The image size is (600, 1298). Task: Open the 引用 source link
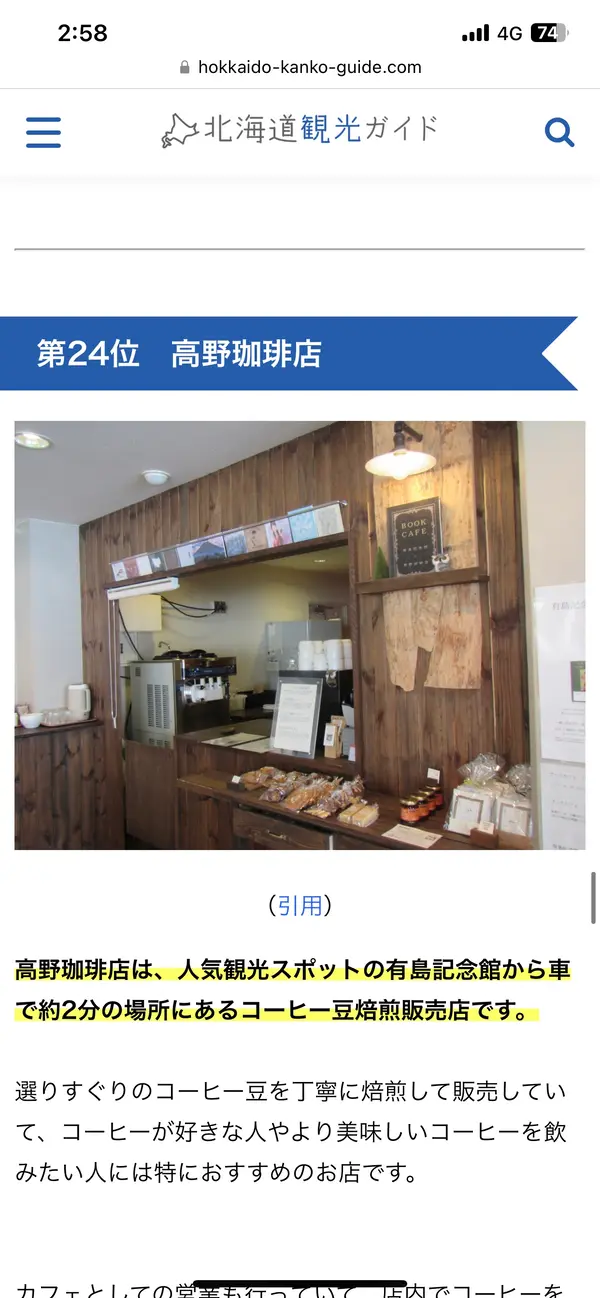(x=300, y=906)
